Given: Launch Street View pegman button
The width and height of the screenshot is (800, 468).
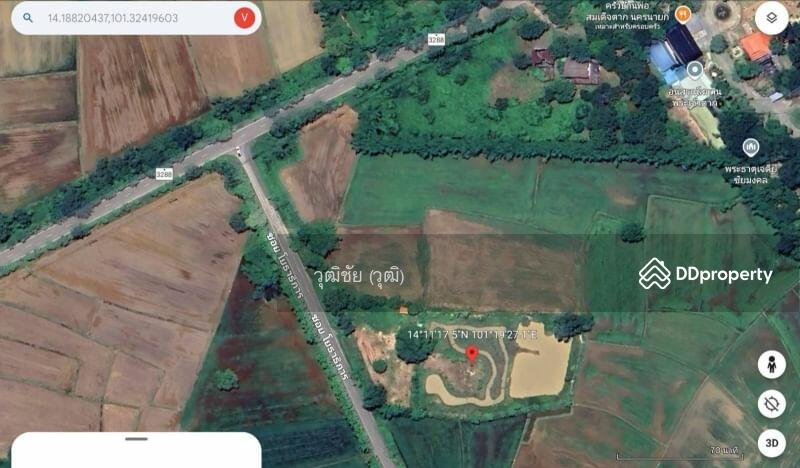Looking at the screenshot, I should (x=771, y=365).
